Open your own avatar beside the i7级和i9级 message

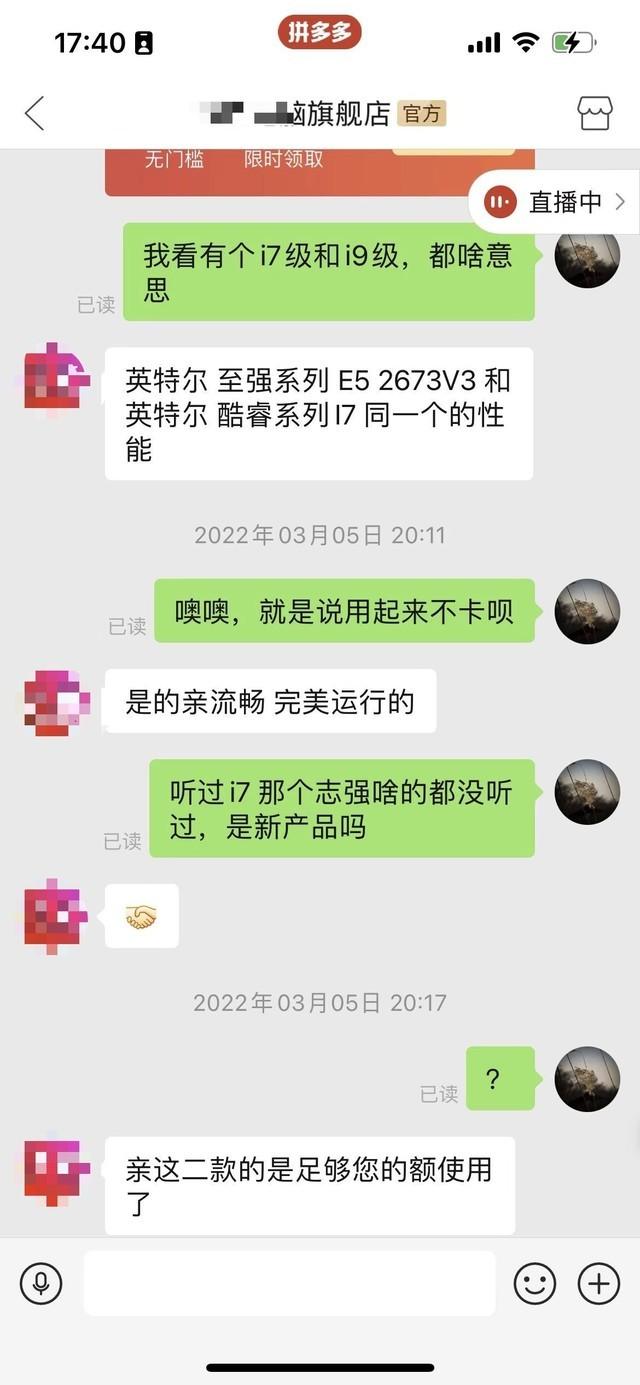click(587, 256)
